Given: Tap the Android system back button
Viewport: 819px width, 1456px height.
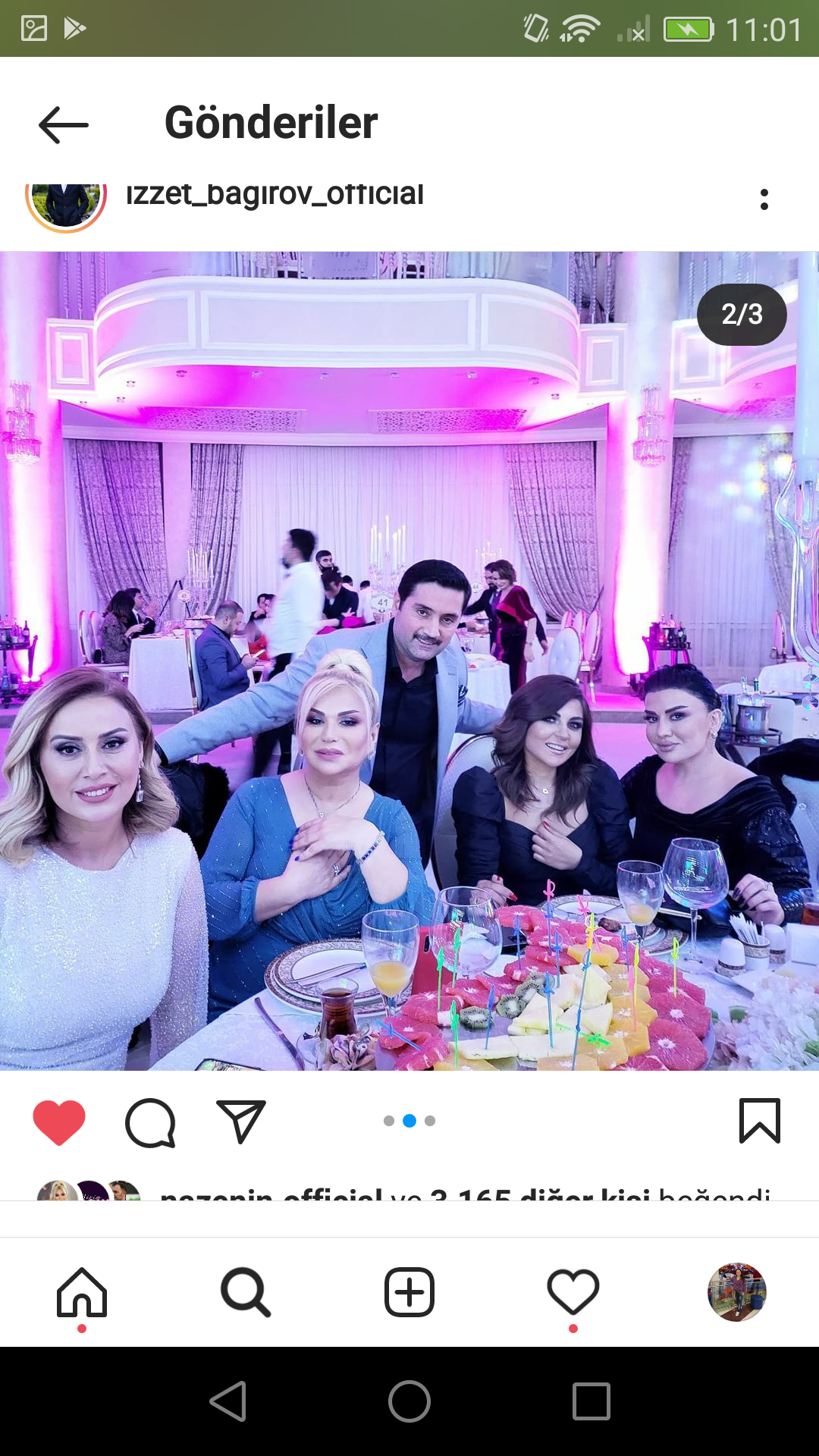Looking at the screenshot, I should pyautogui.click(x=228, y=1401).
